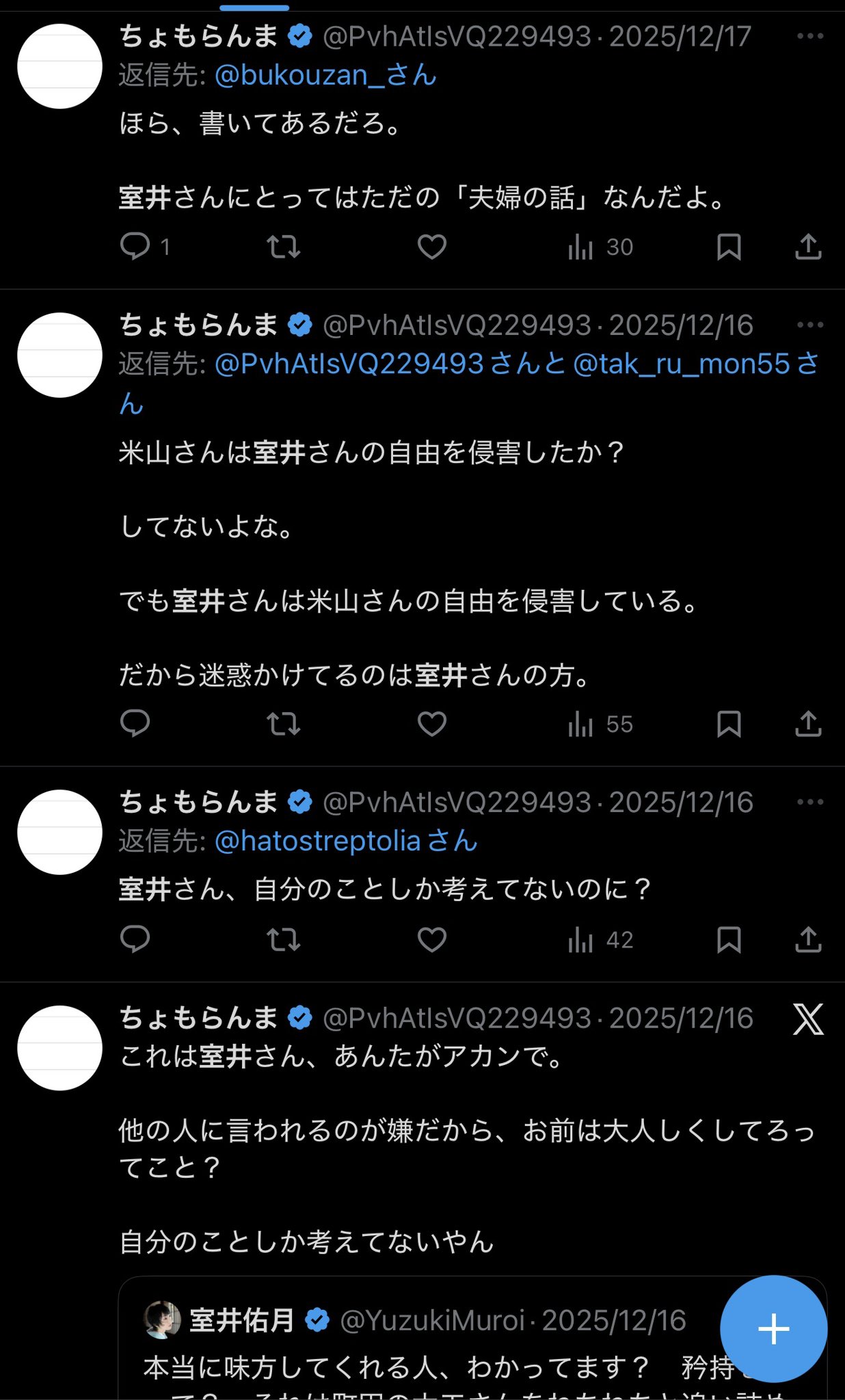Open the @bukouzan_ profile link

pos(325,75)
